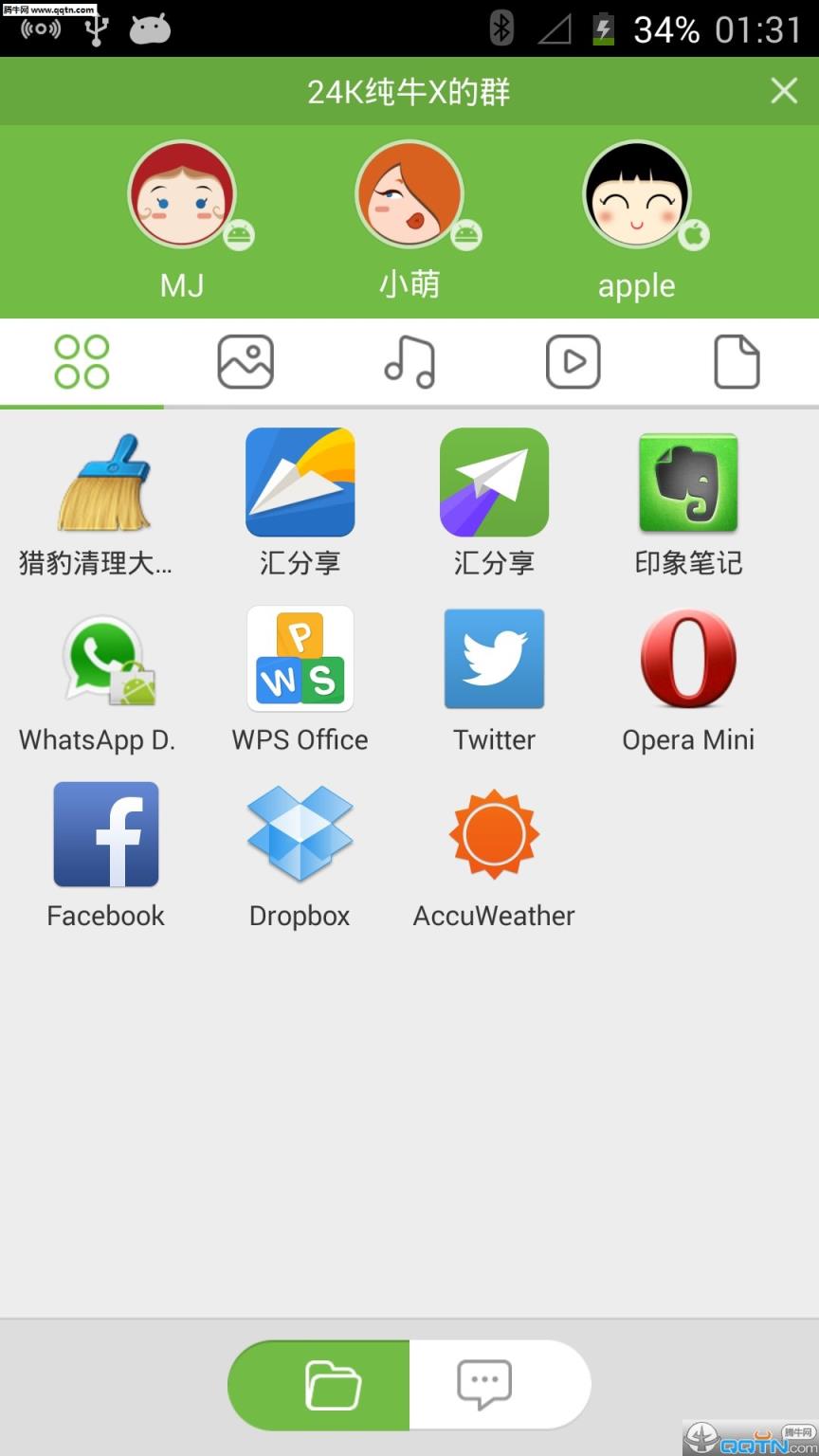Select the Facebook app icon
This screenshot has height=1456, width=819.
pos(104,834)
